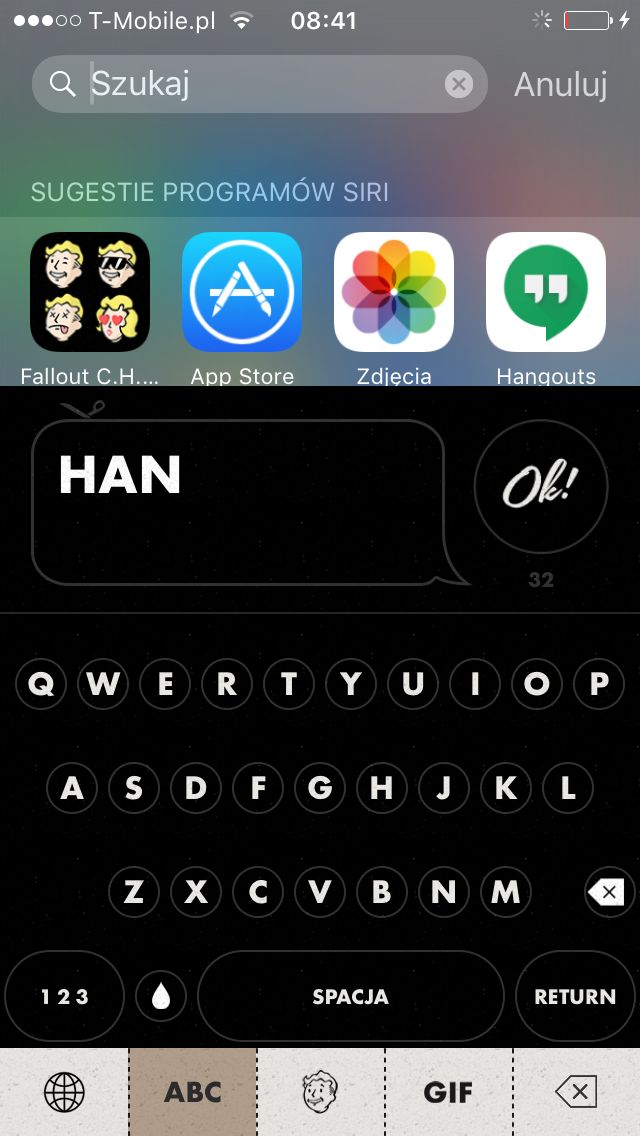Tap the backspace icon in the bottom bar
This screenshot has width=640, height=1136.
577,1092
